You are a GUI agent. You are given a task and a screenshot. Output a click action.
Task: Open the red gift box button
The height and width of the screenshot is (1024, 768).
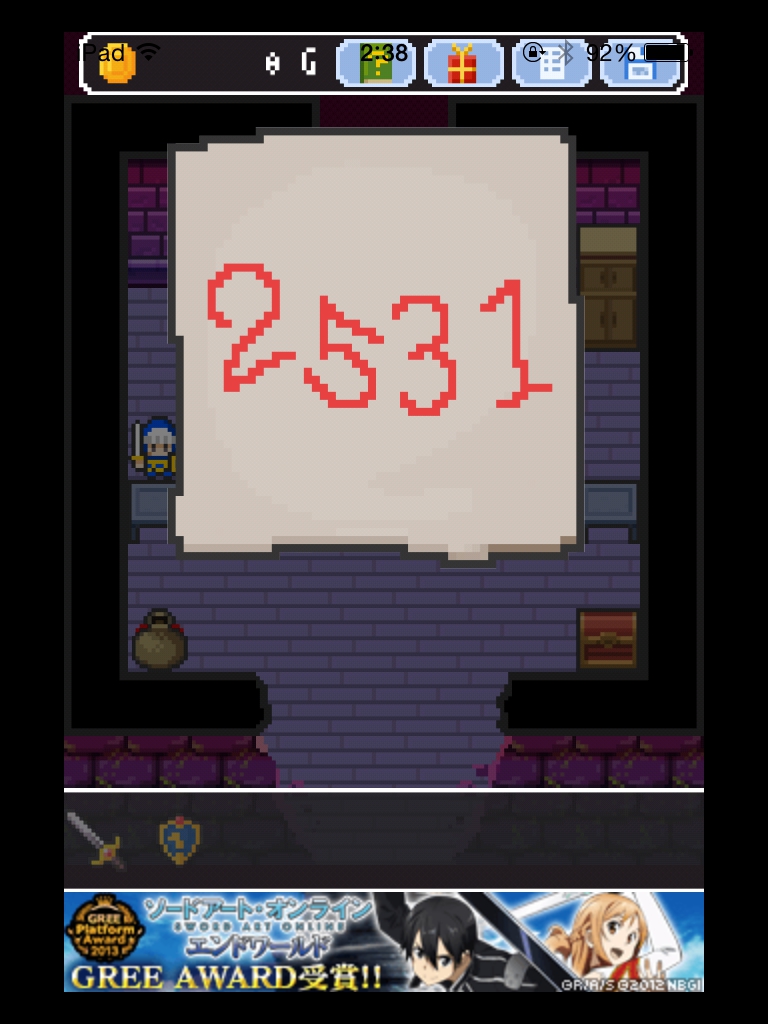[x=463, y=63]
